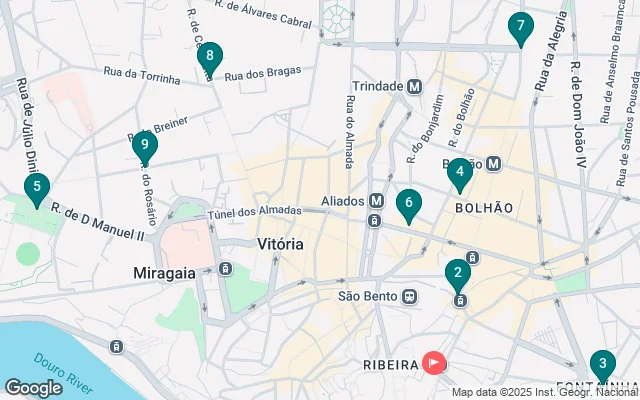
Task: Select map marker number 2
Action: coord(457,272)
